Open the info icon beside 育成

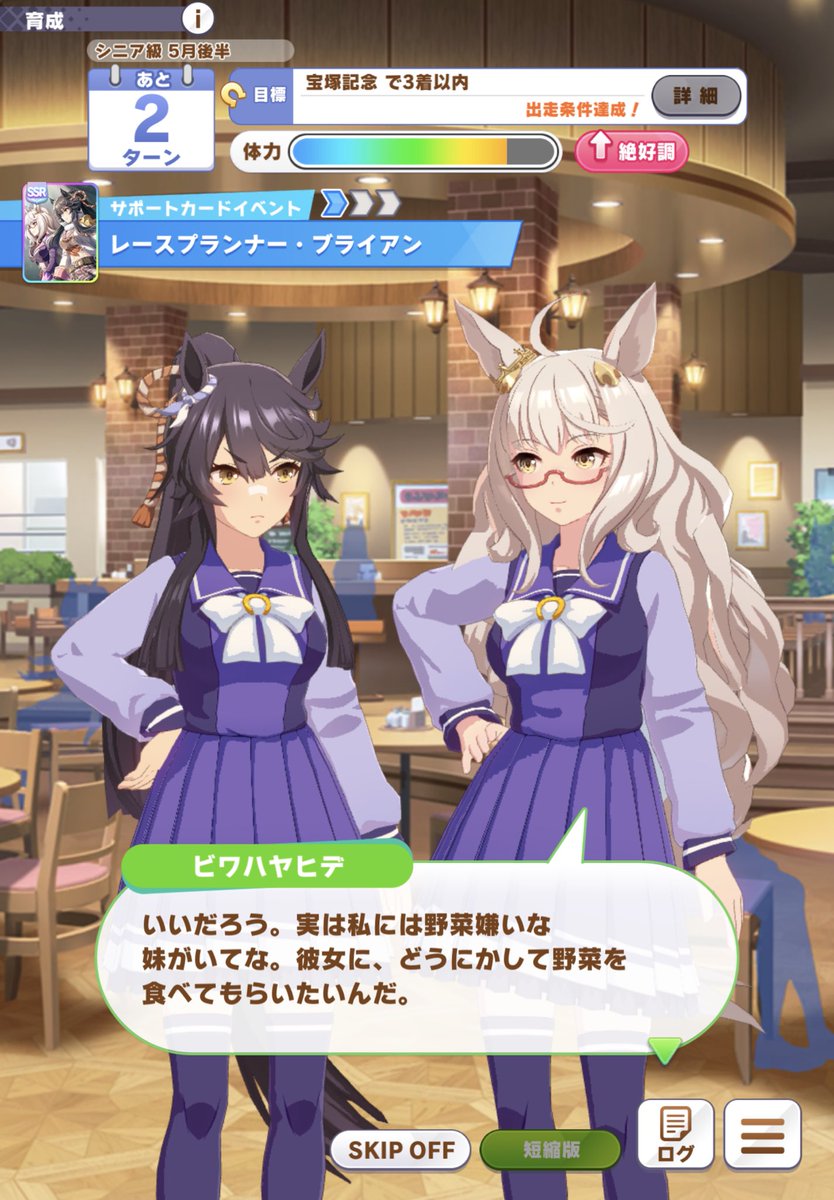199,17
